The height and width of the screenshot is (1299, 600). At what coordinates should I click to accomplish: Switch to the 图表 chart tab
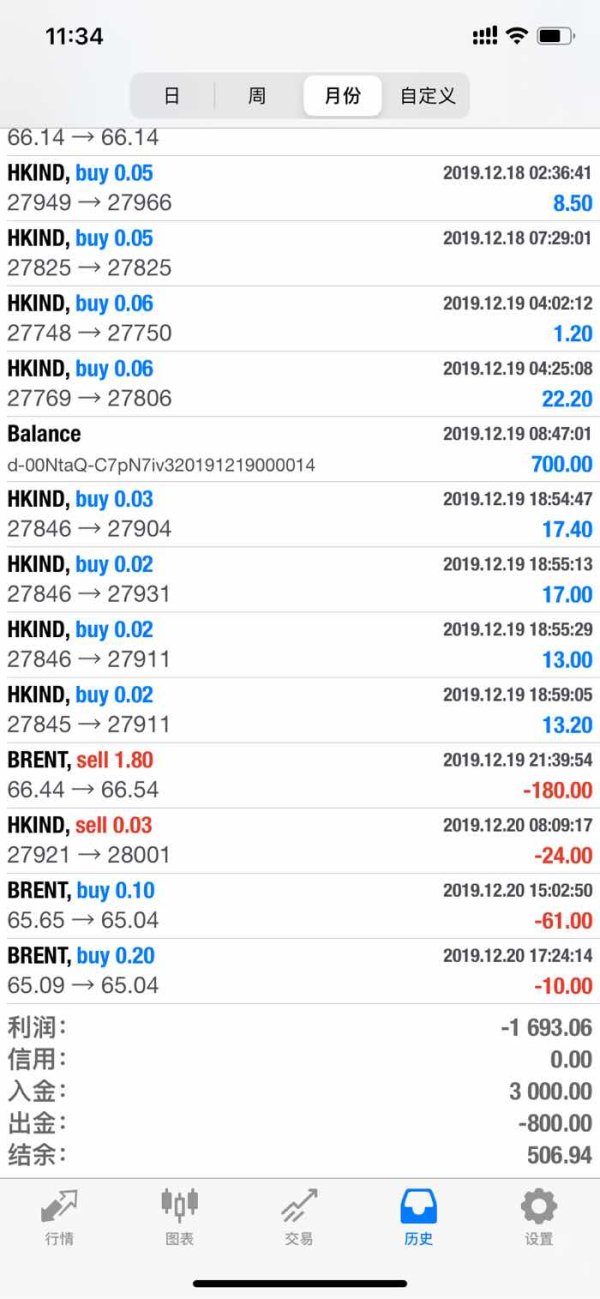tap(179, 1216)
